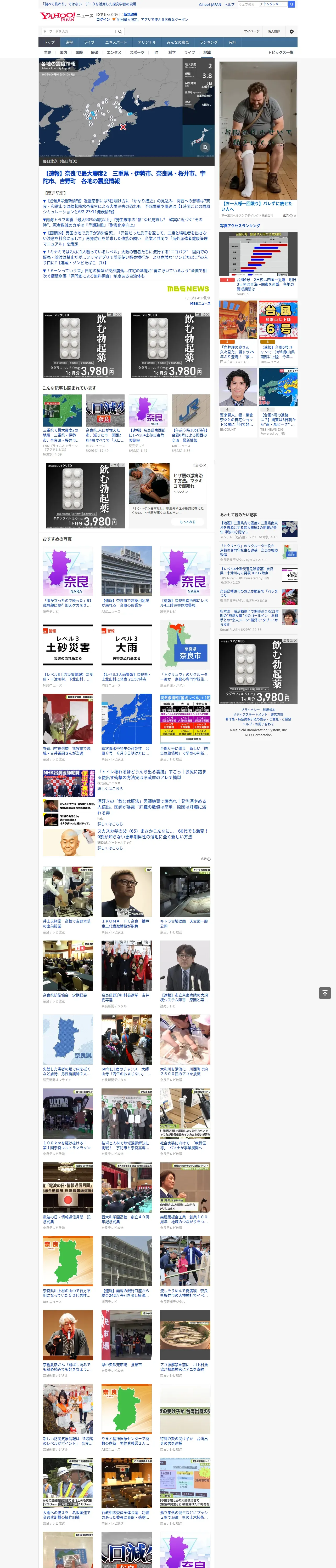Screen dimensions: 336x1568
Task: Switch to the 速報 tab
Action: click(69, 42)
